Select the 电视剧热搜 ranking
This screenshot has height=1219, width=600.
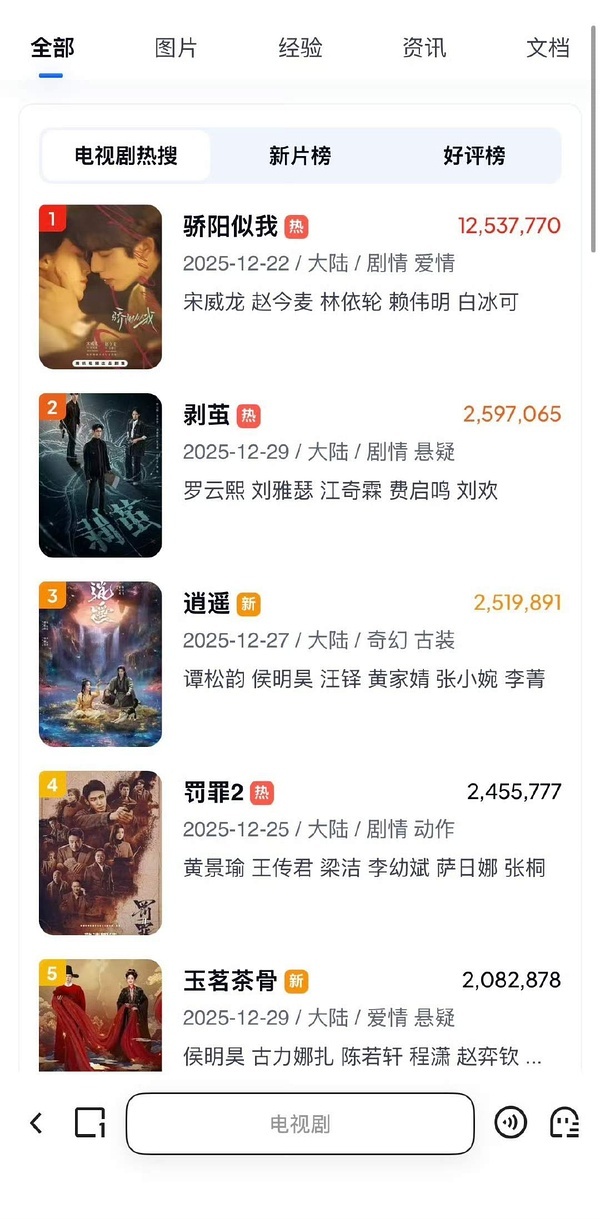point(126,156)
